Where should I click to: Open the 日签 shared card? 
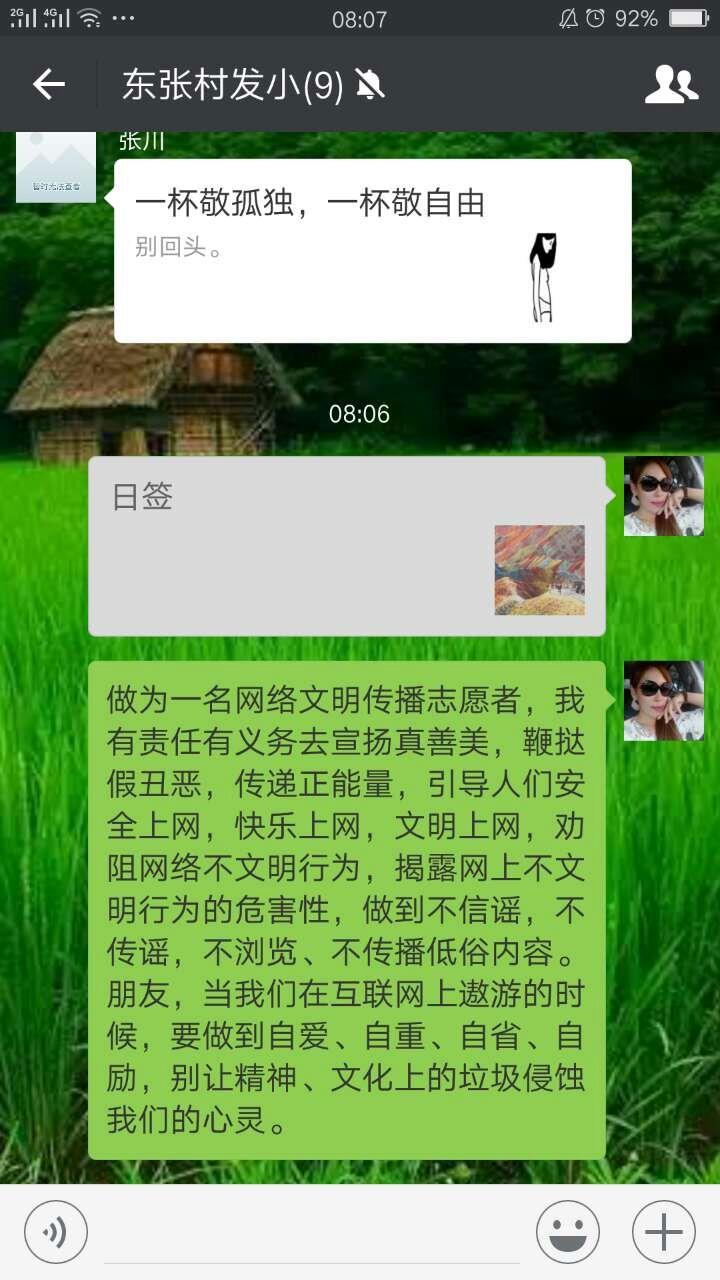[347, 546]
